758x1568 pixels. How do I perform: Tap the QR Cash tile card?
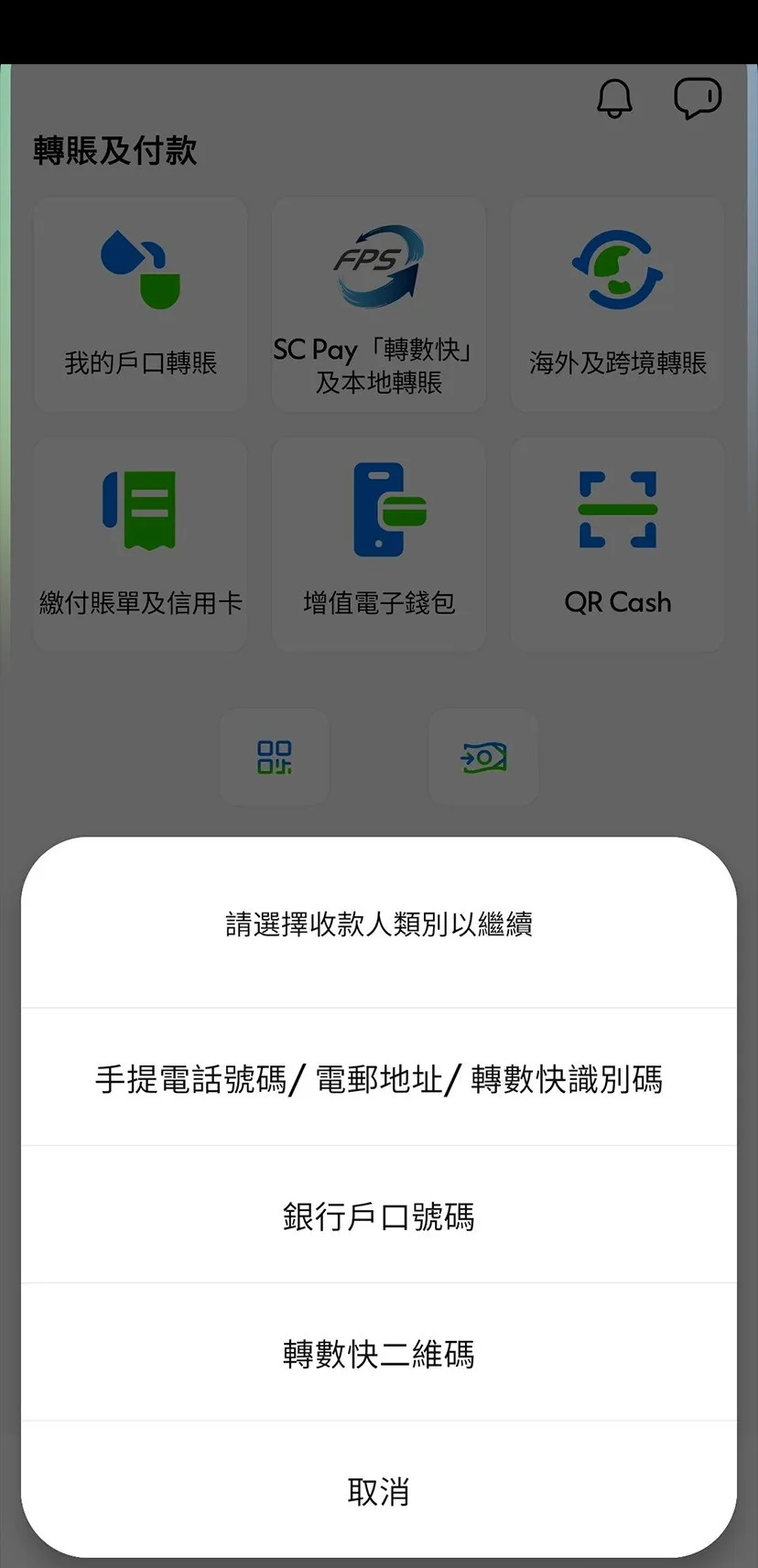[x=617, y=544]
